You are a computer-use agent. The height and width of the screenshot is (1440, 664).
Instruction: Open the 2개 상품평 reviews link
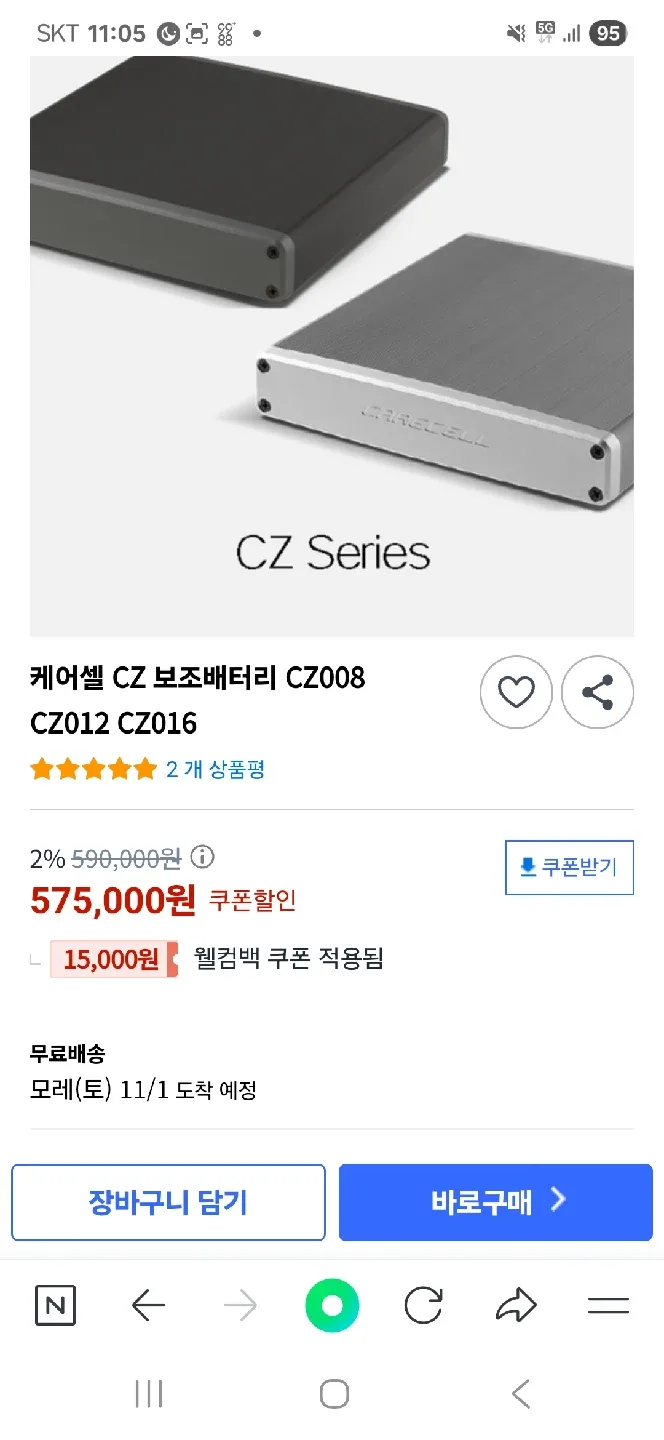pos(215,769)
